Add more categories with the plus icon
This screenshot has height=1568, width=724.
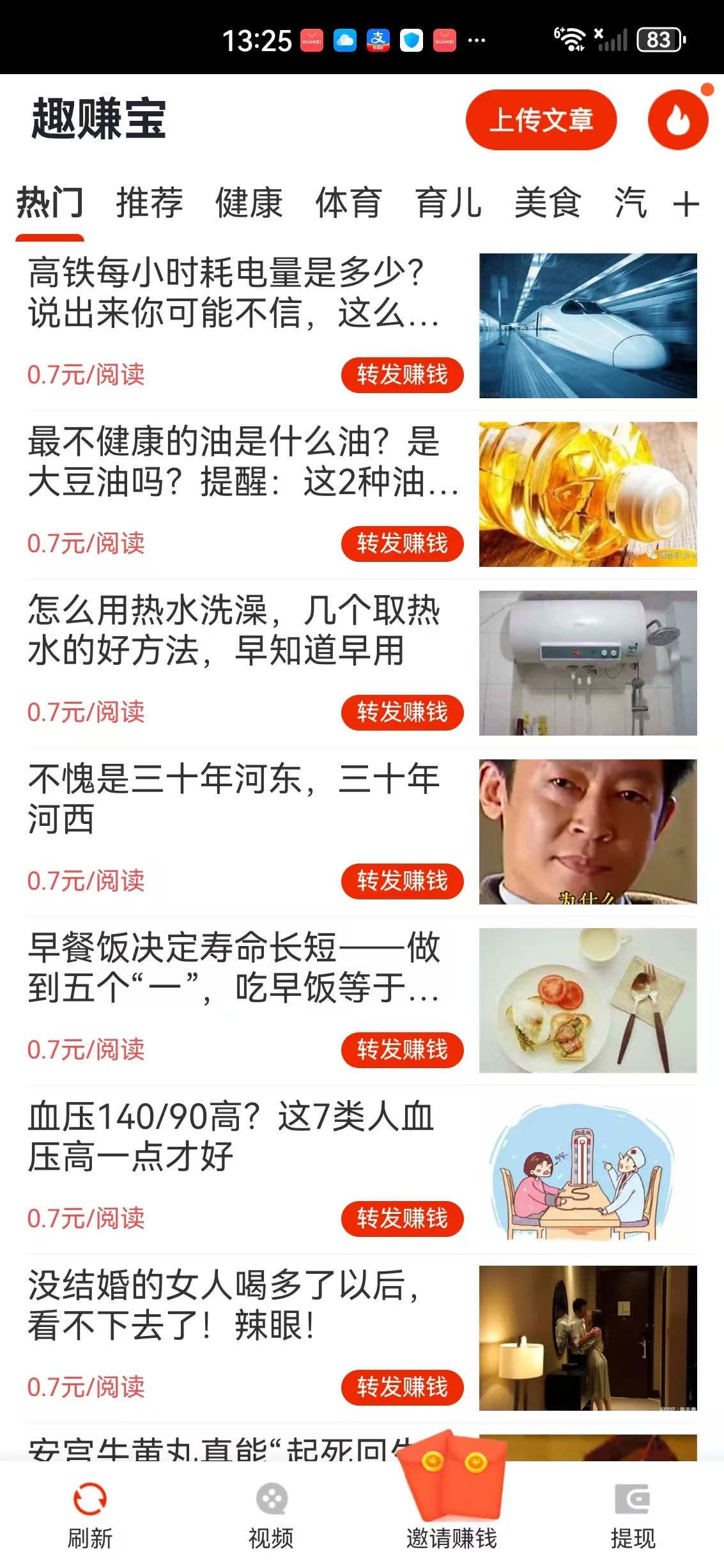click(686, 205)
